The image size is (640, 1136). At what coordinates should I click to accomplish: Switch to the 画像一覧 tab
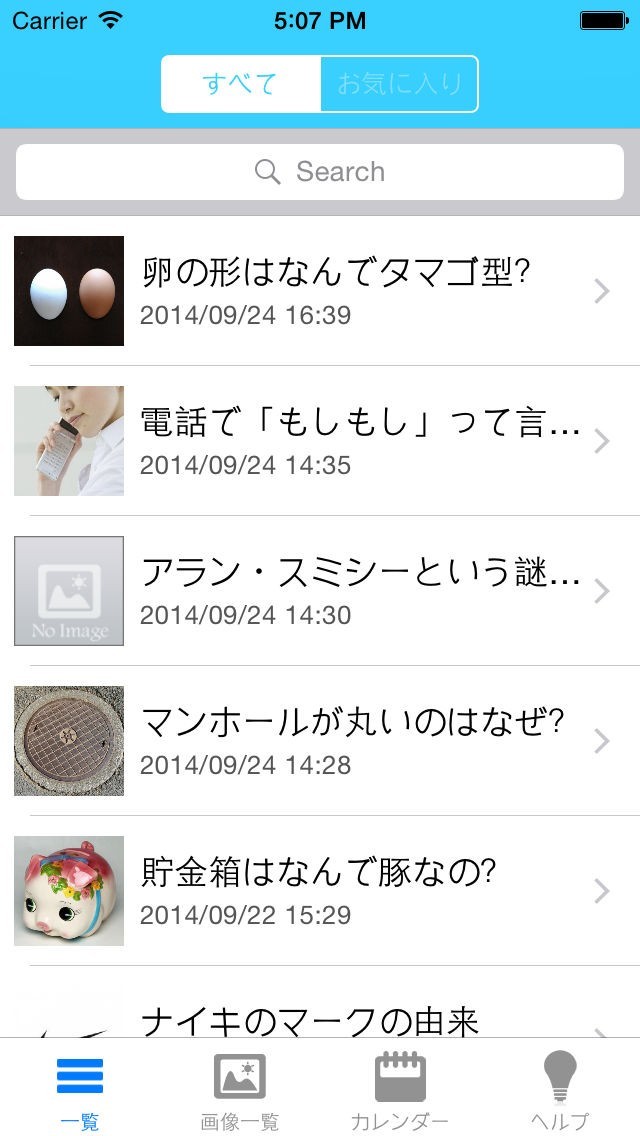click(x=240, y=1090)
